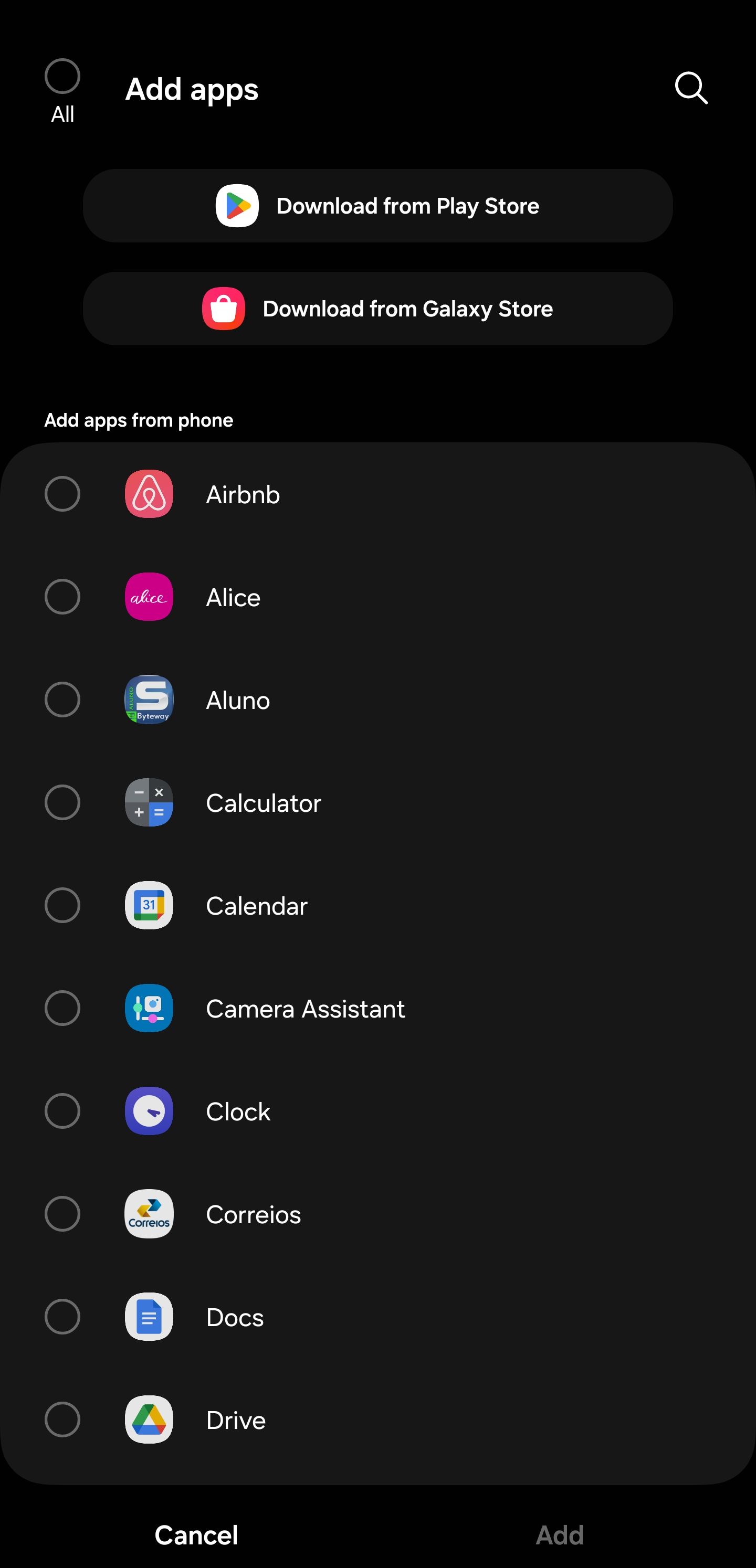This screenshot has height=1568, width=756.
Task: Click the Alice app icon
Action: 149,597
